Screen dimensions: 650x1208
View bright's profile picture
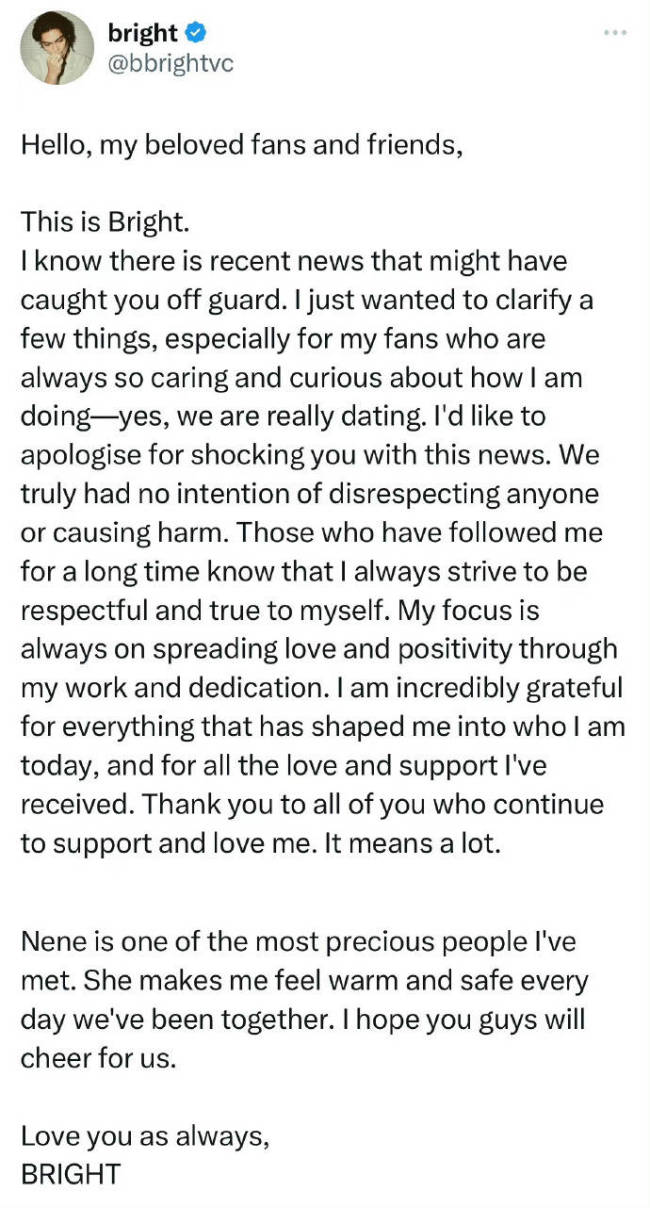pos(56,48)
